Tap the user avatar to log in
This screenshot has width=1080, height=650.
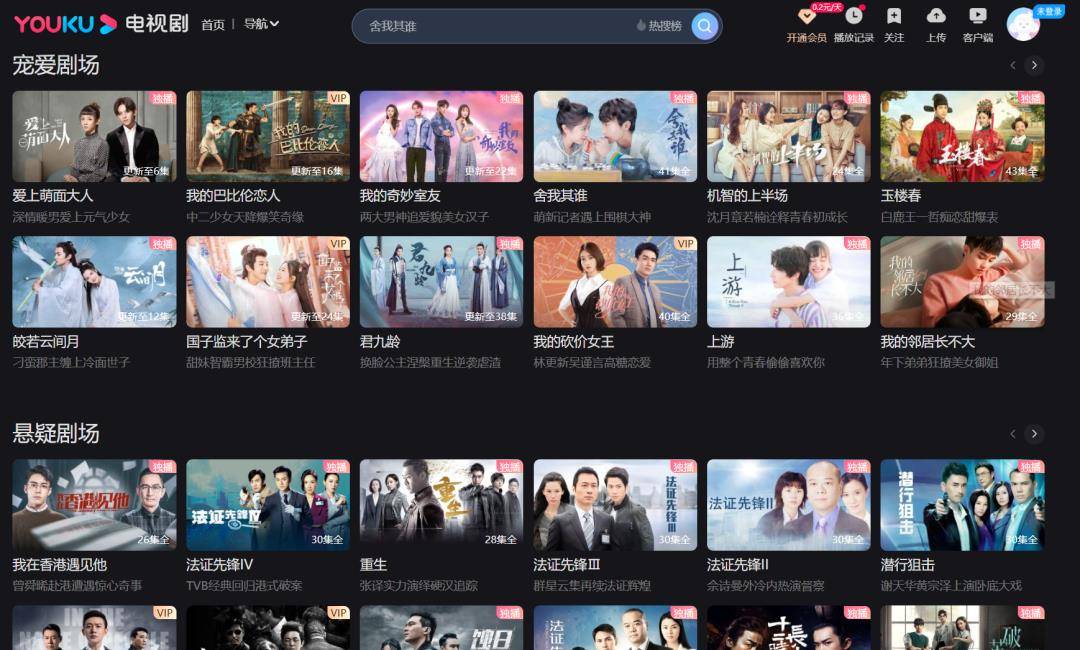coord(1022,25)
